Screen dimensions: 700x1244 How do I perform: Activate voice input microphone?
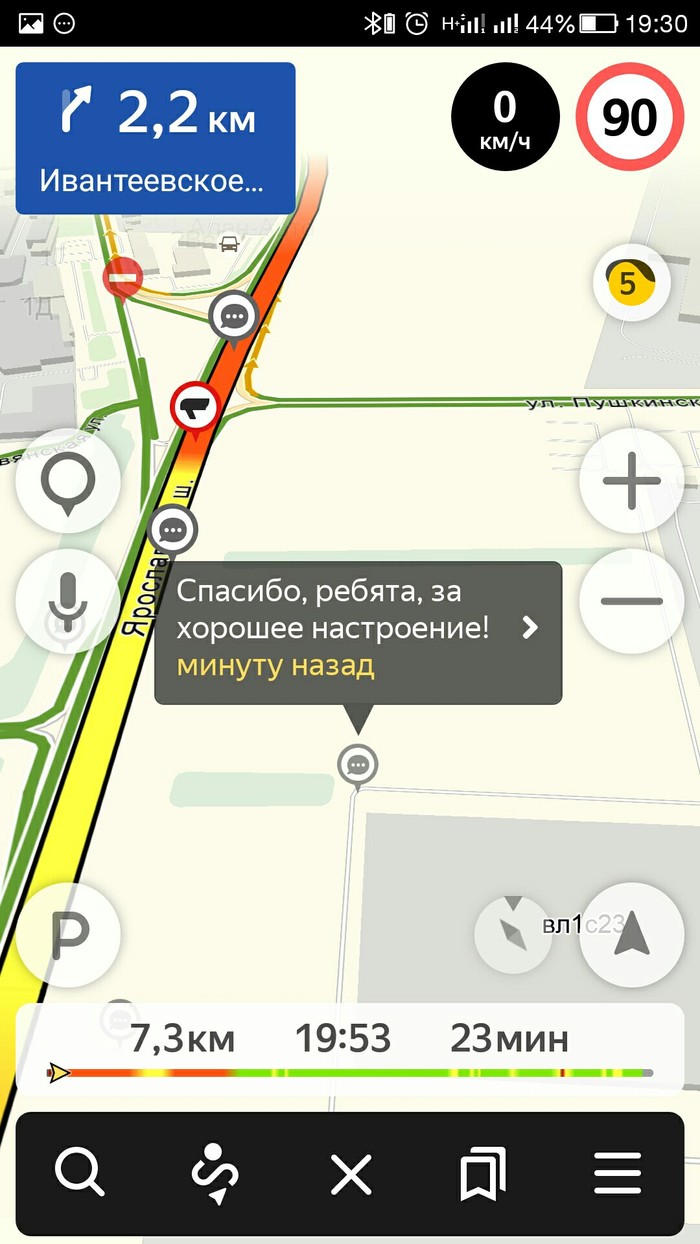(x=68, y=601)
